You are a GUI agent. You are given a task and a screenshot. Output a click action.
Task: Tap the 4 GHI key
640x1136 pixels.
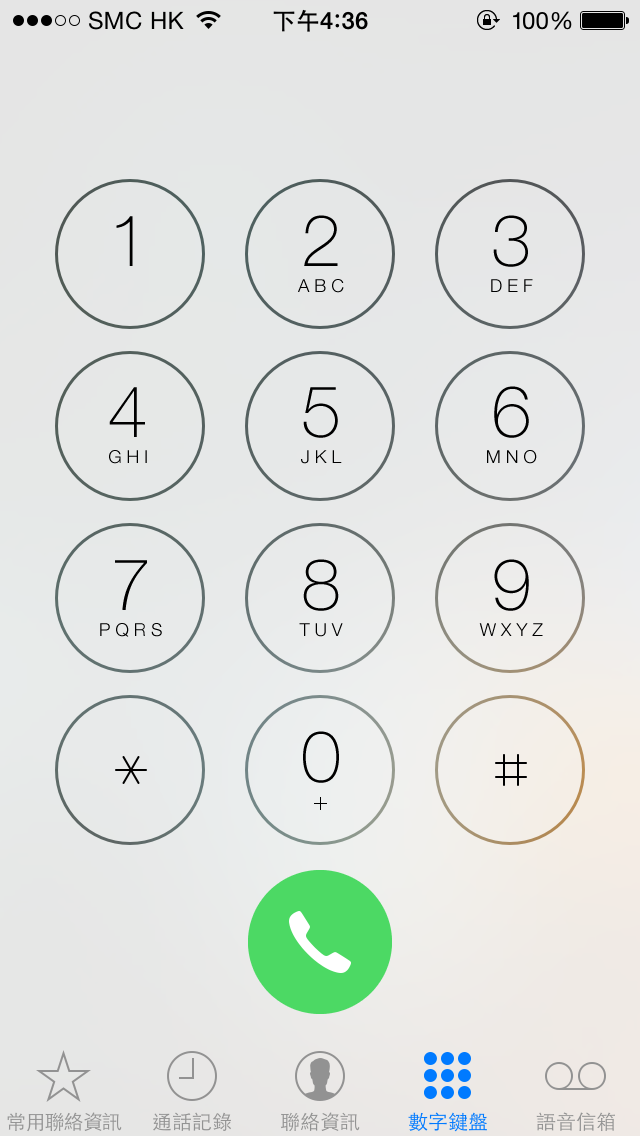point(130,426)
